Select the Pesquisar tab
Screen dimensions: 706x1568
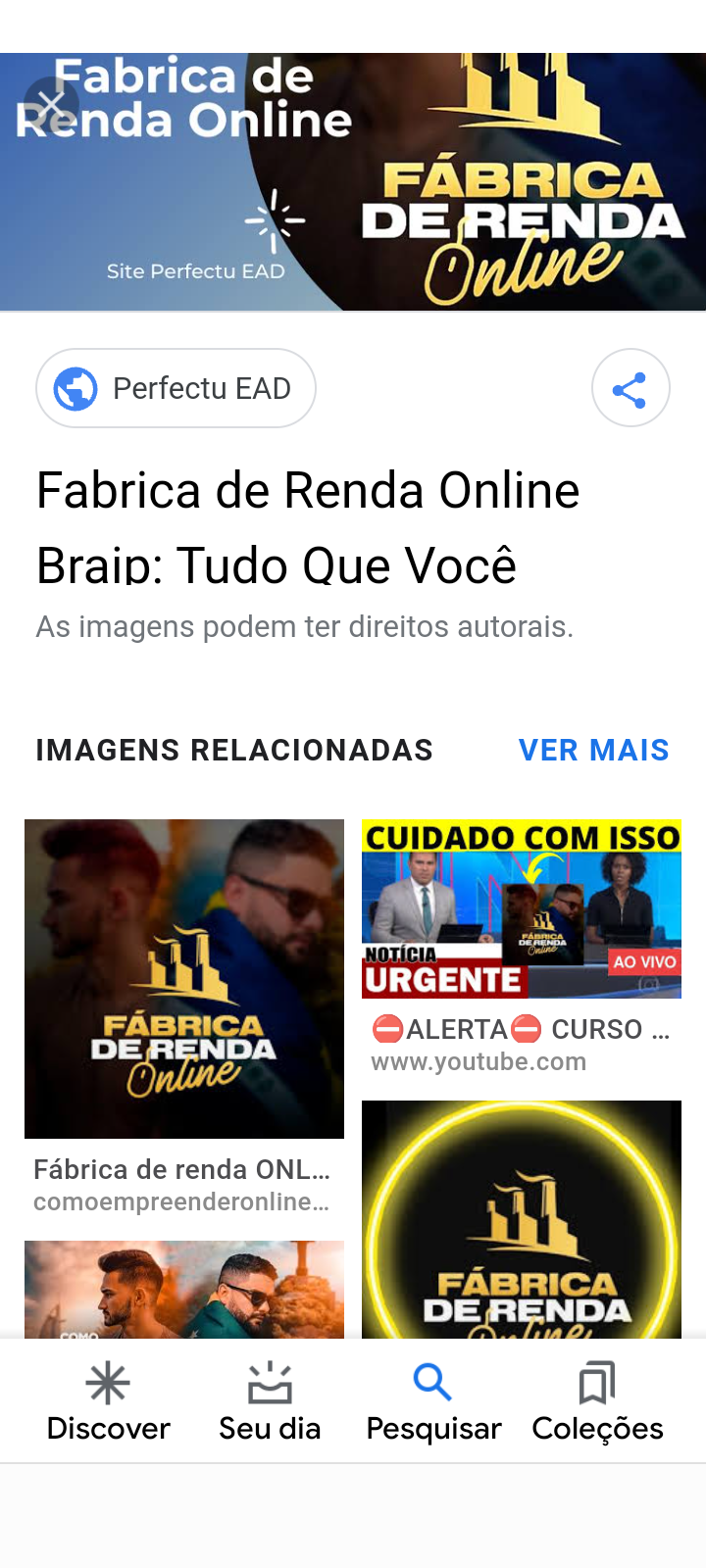click(432, 1402)
